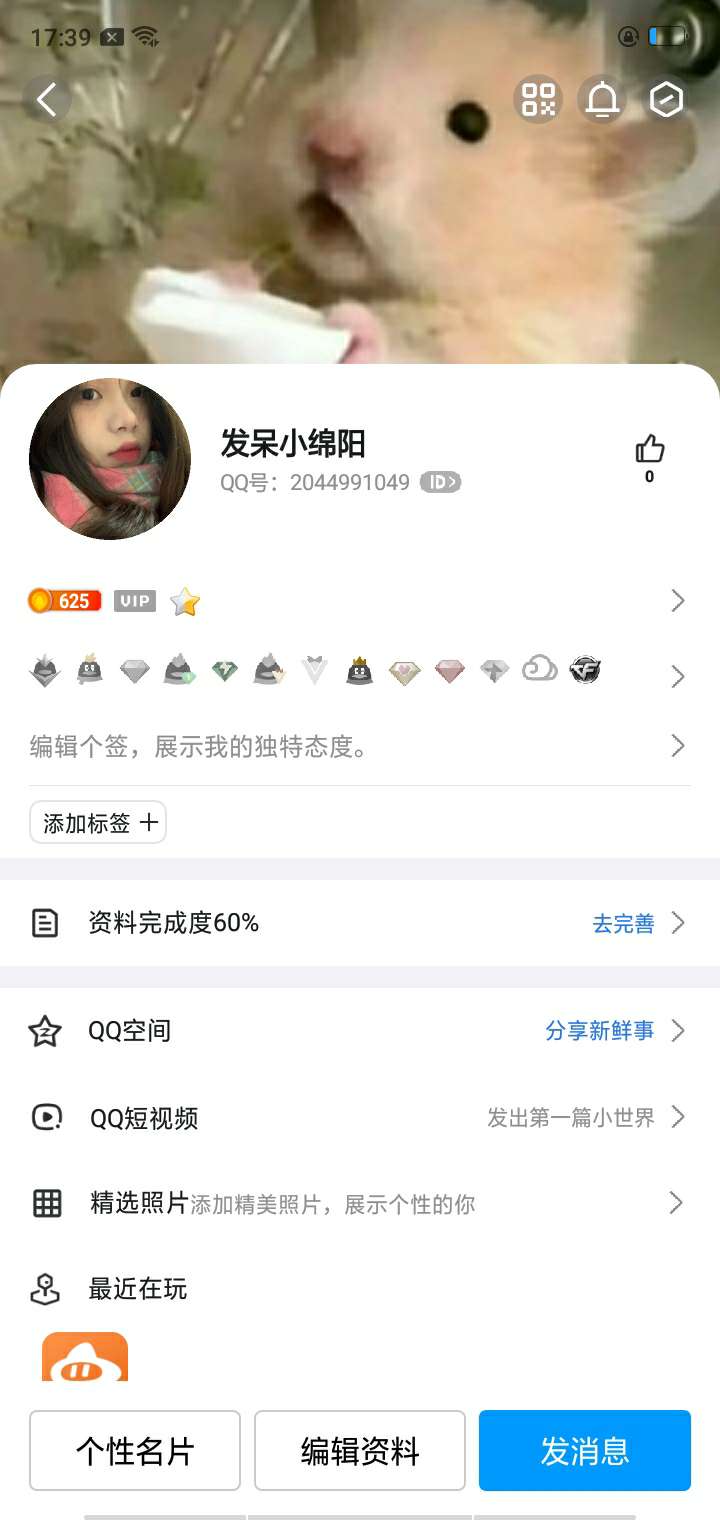Tap the ID badge next to QQ号

(x=440, y=483)
